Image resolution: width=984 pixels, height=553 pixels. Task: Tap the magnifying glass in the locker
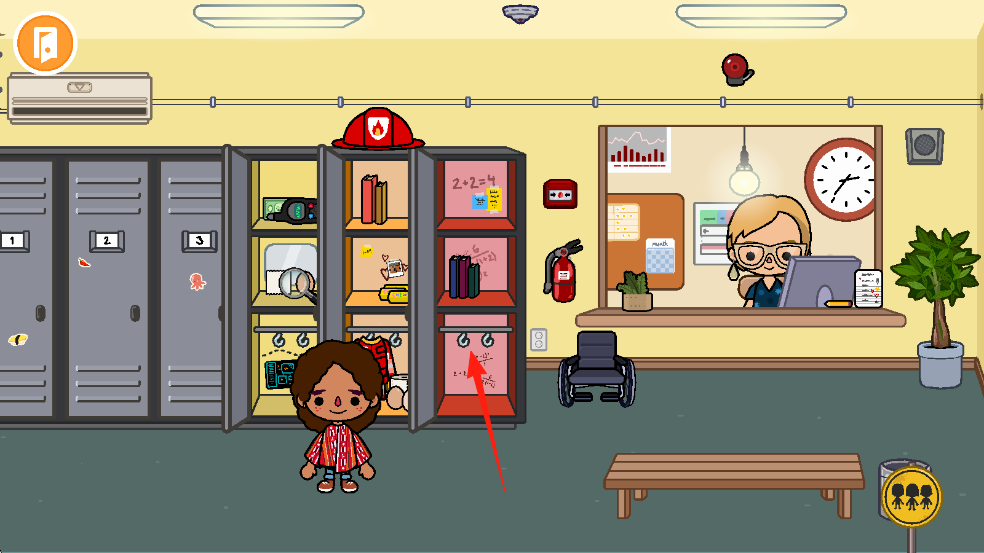pos(297,285)
